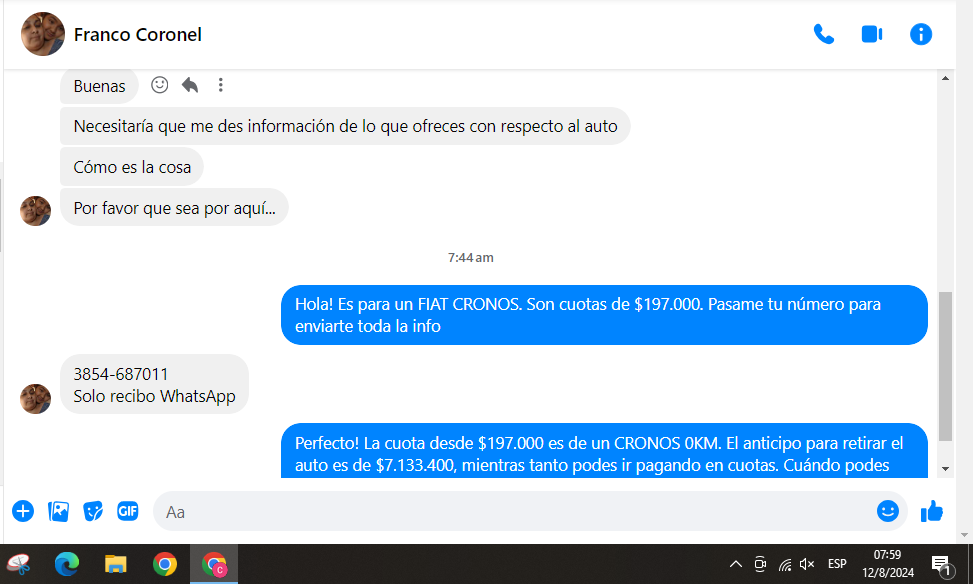Open File Explorer from the taskbar
Viewport: 973px width, 584px height.
click(116, 564)
